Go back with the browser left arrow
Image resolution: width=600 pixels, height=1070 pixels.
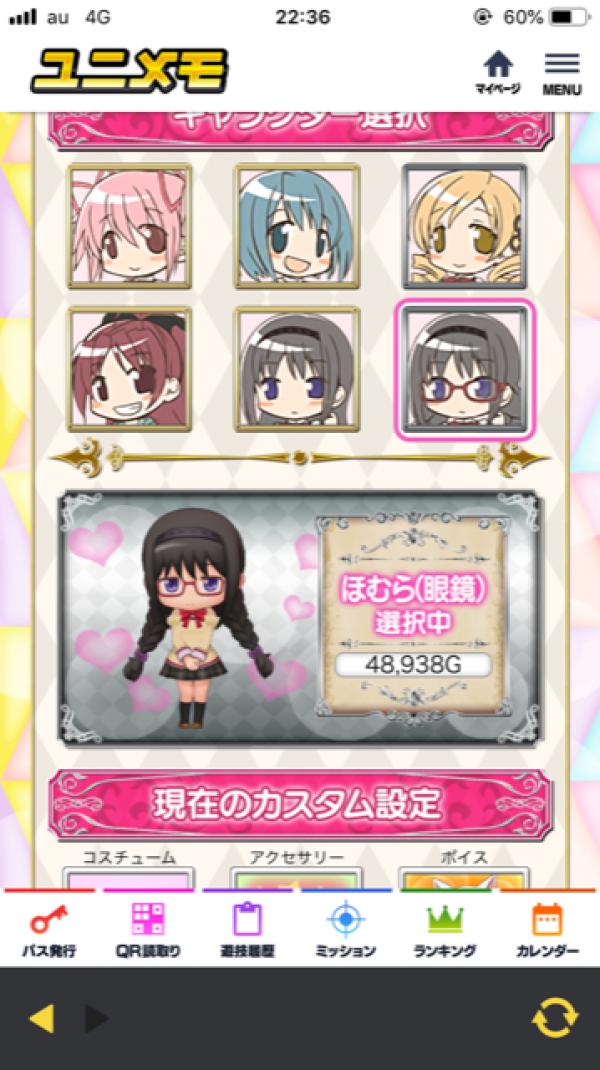coord(41,1019)
